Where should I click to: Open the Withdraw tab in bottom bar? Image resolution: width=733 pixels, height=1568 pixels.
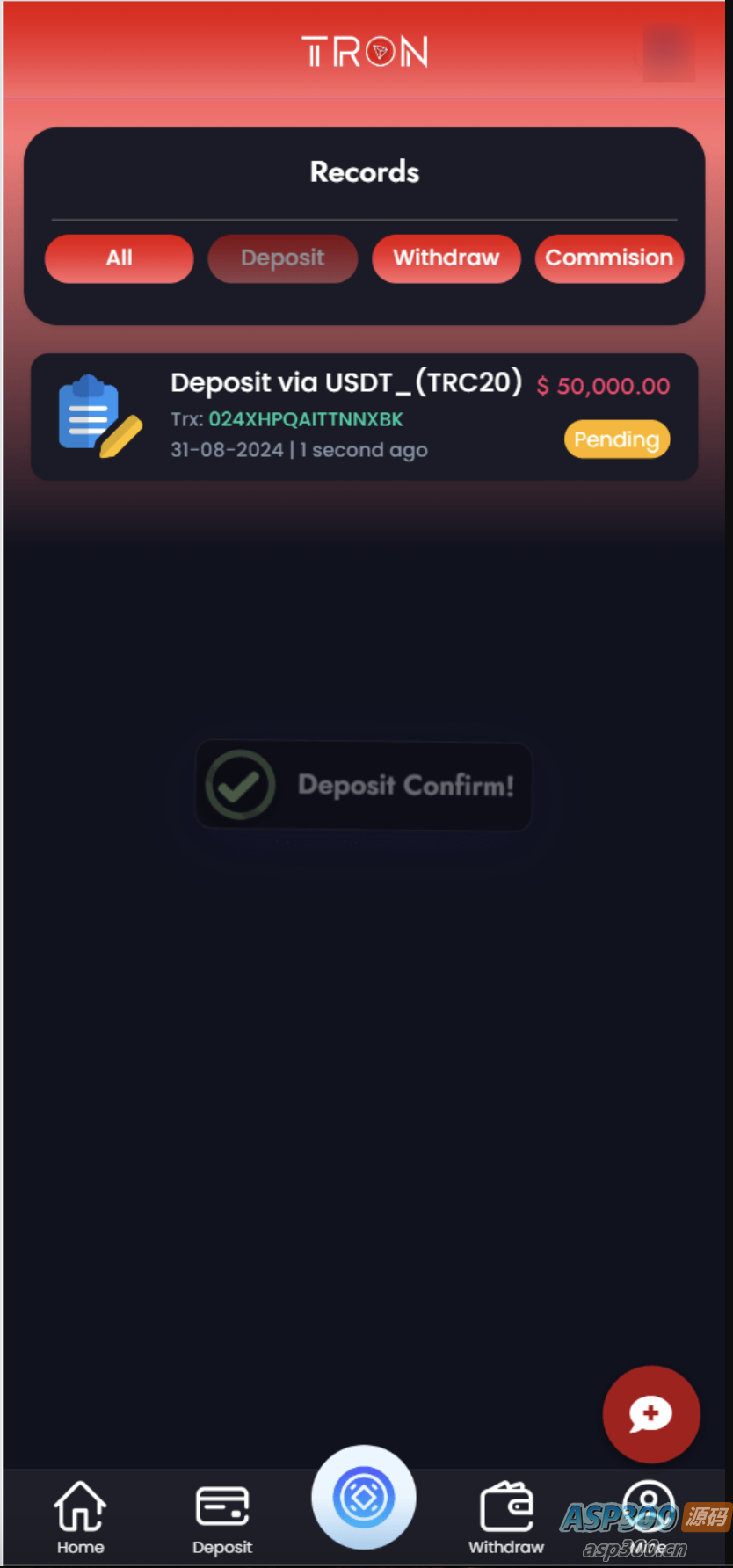point(506,1517)
